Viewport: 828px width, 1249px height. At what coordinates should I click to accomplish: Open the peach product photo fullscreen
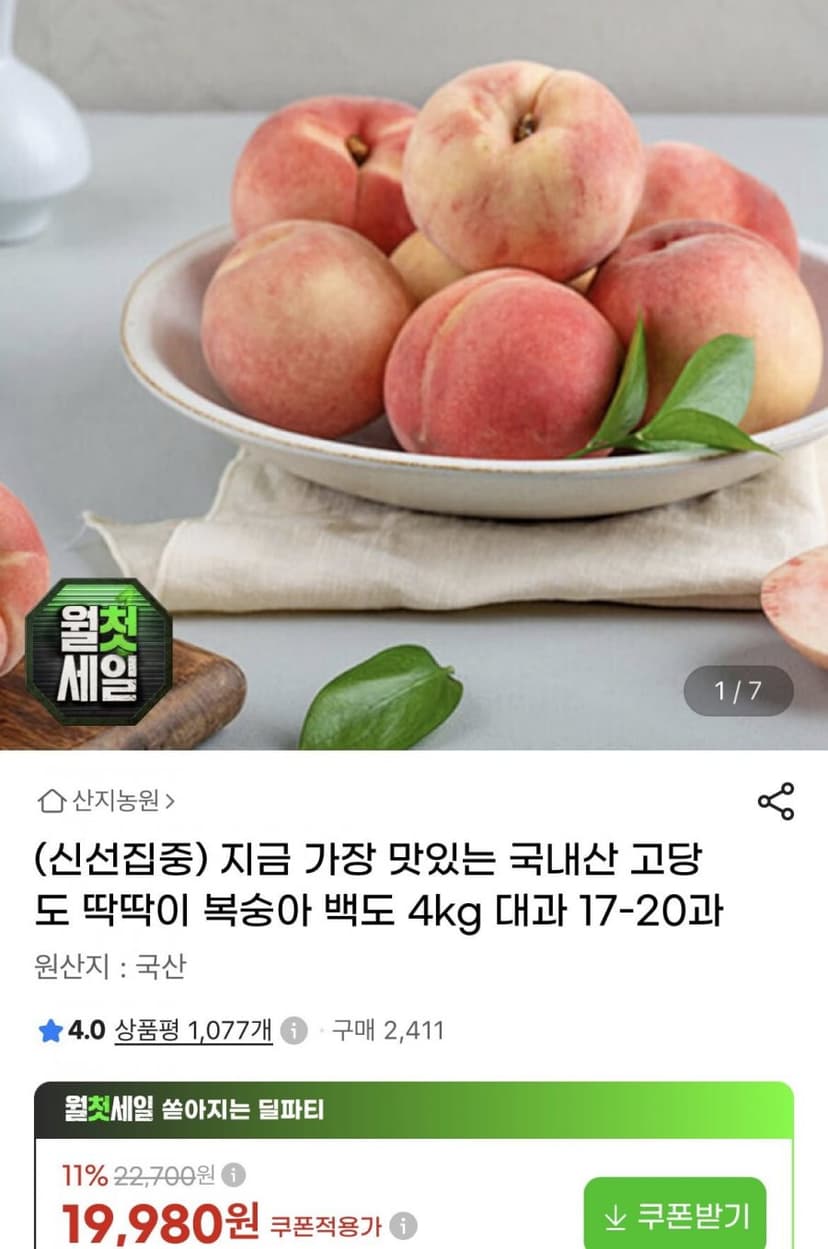click(414, 375)
